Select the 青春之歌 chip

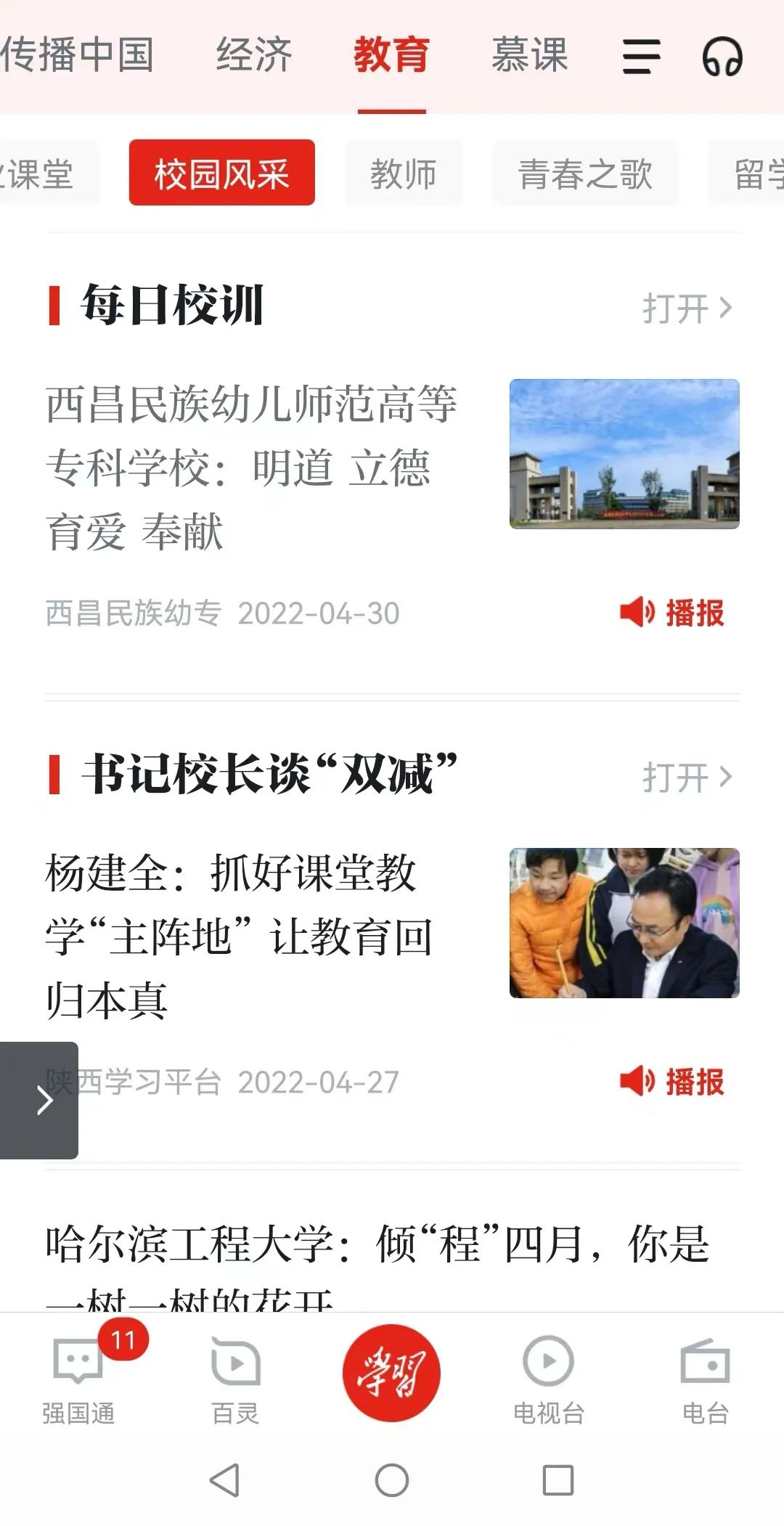tap(584, 174)
